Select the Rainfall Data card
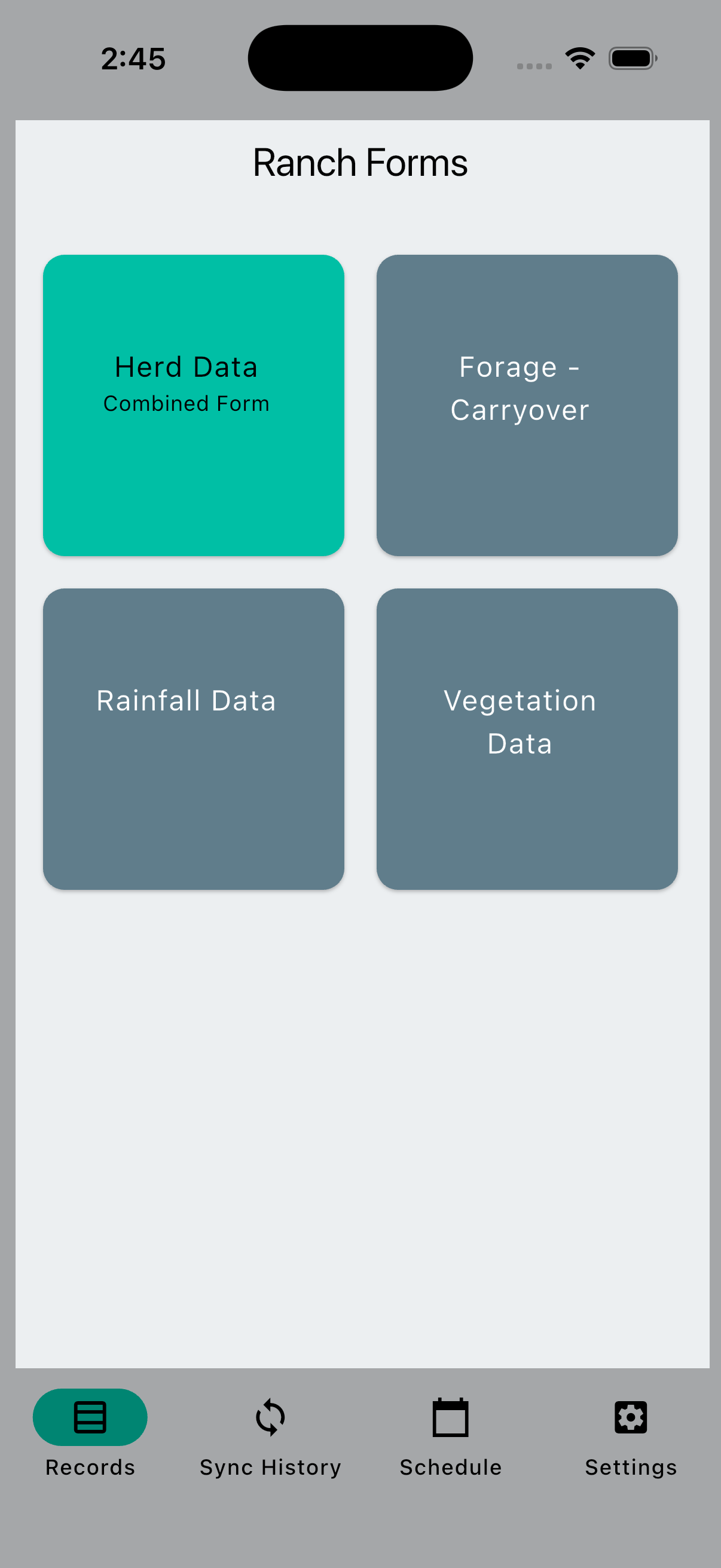The width and height of the screenshot is (721, 1568). coord(194,739)
